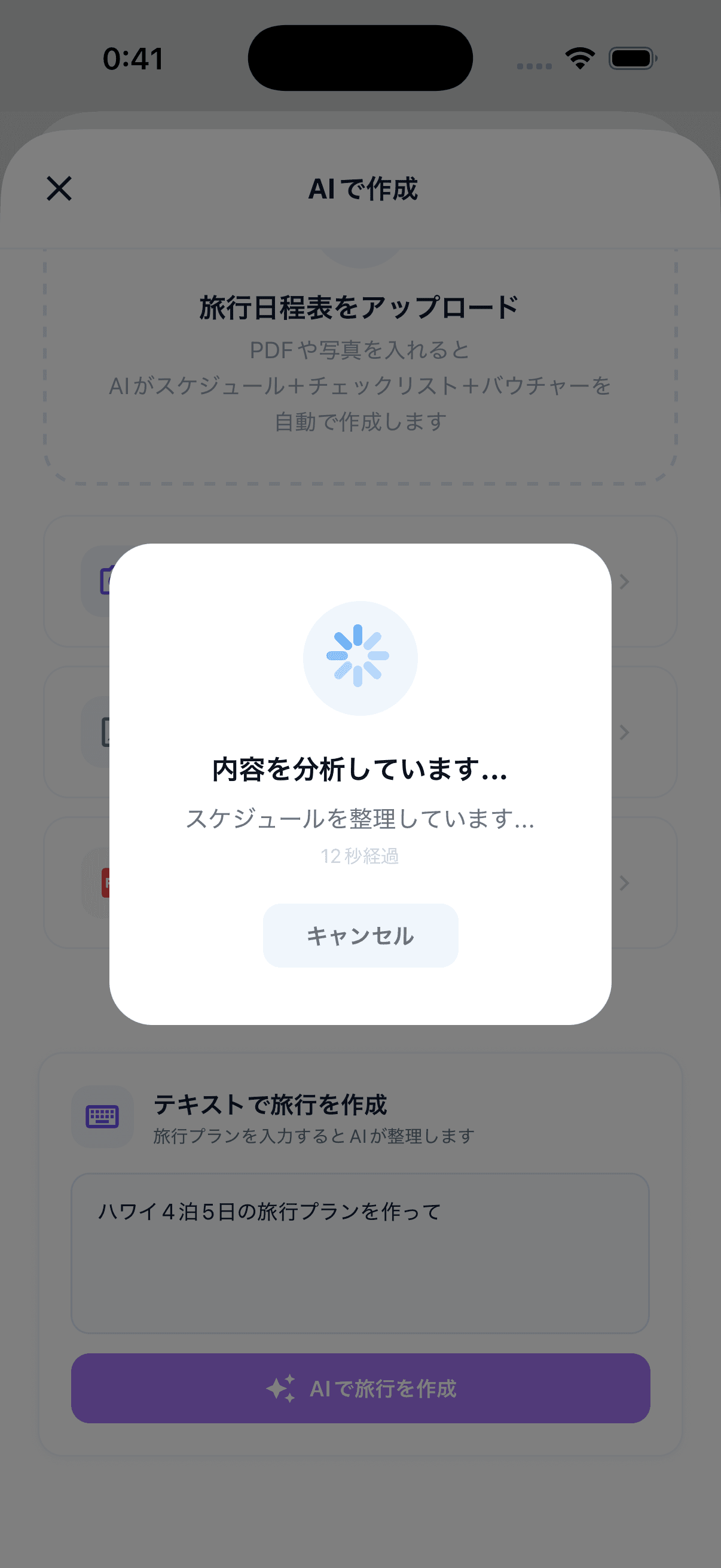
Task: Expand the middle row via its chevron
Action: [x=624, y=732]
